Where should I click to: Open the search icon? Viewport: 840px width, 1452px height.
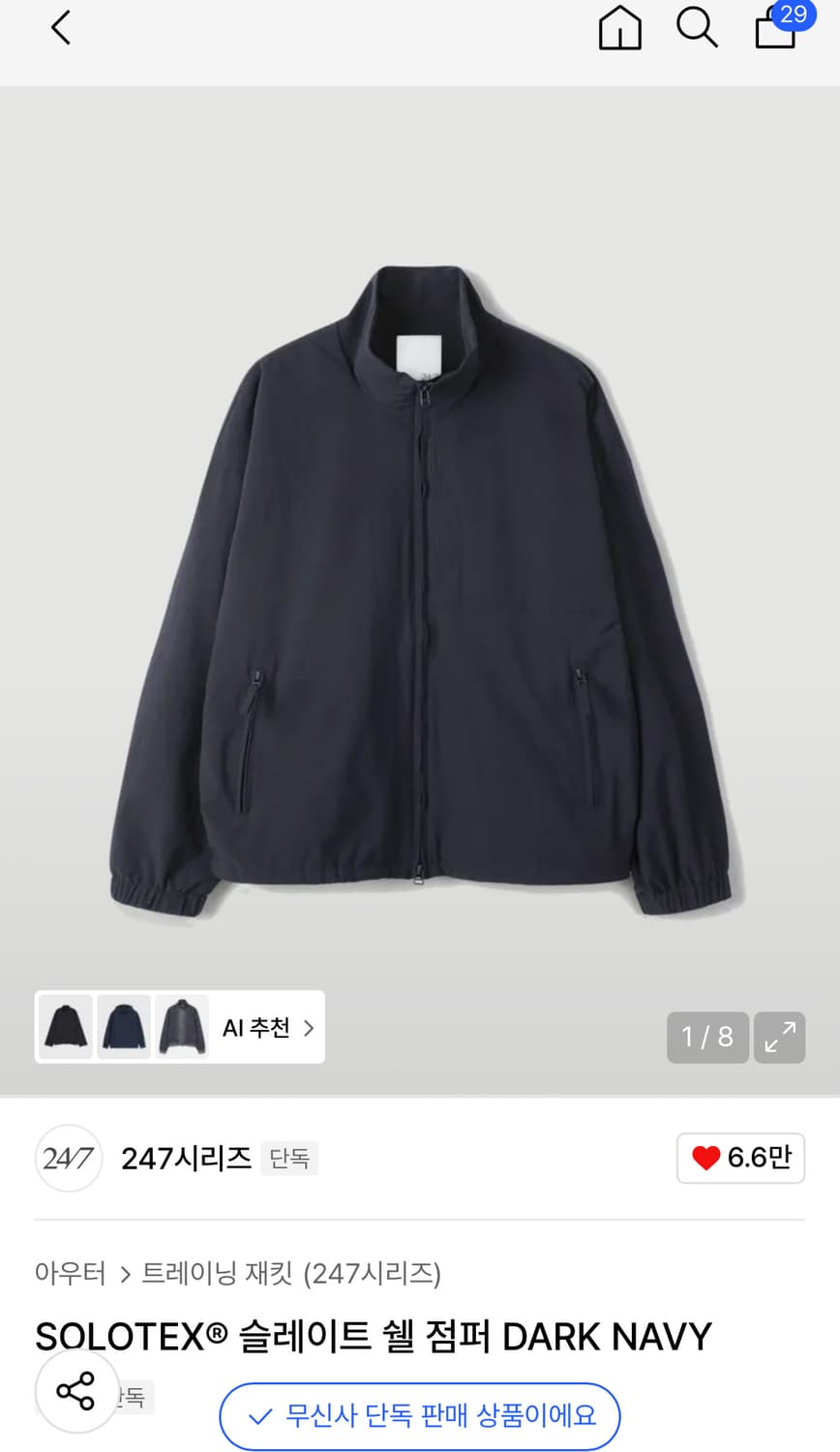click(x=697, y=27)
